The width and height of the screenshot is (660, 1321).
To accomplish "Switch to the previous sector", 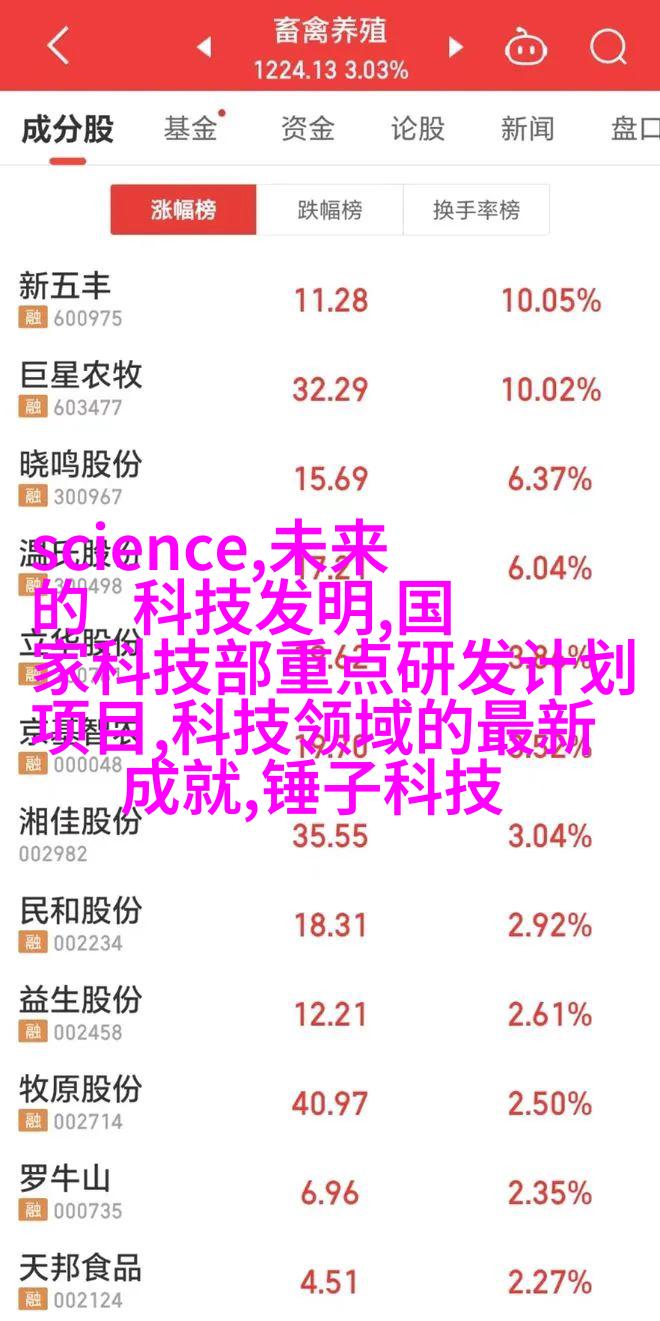I will (204, 46).
